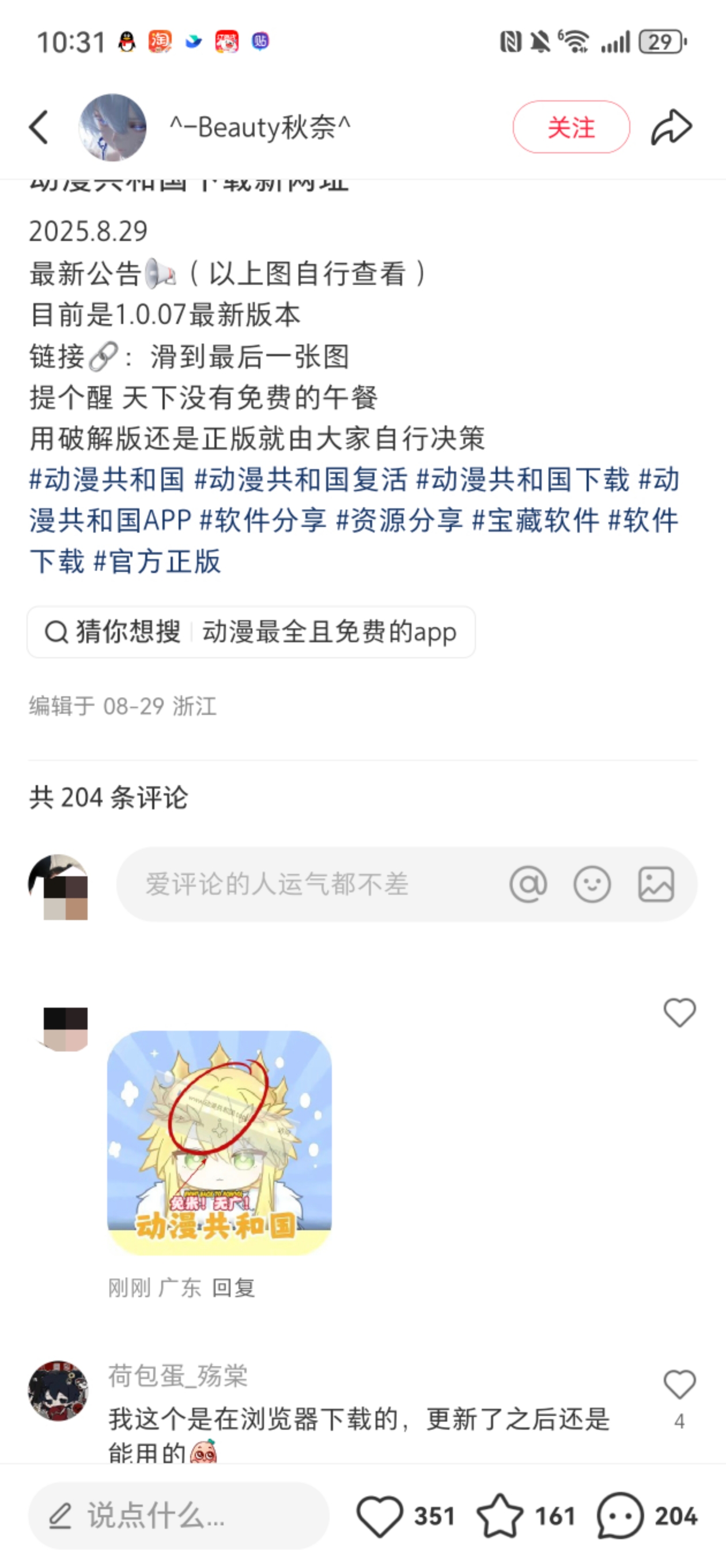This screenshot has width=726, height=1568.
Task: Search suggested 动漫最全且免费的app
Action: (328, 632)
